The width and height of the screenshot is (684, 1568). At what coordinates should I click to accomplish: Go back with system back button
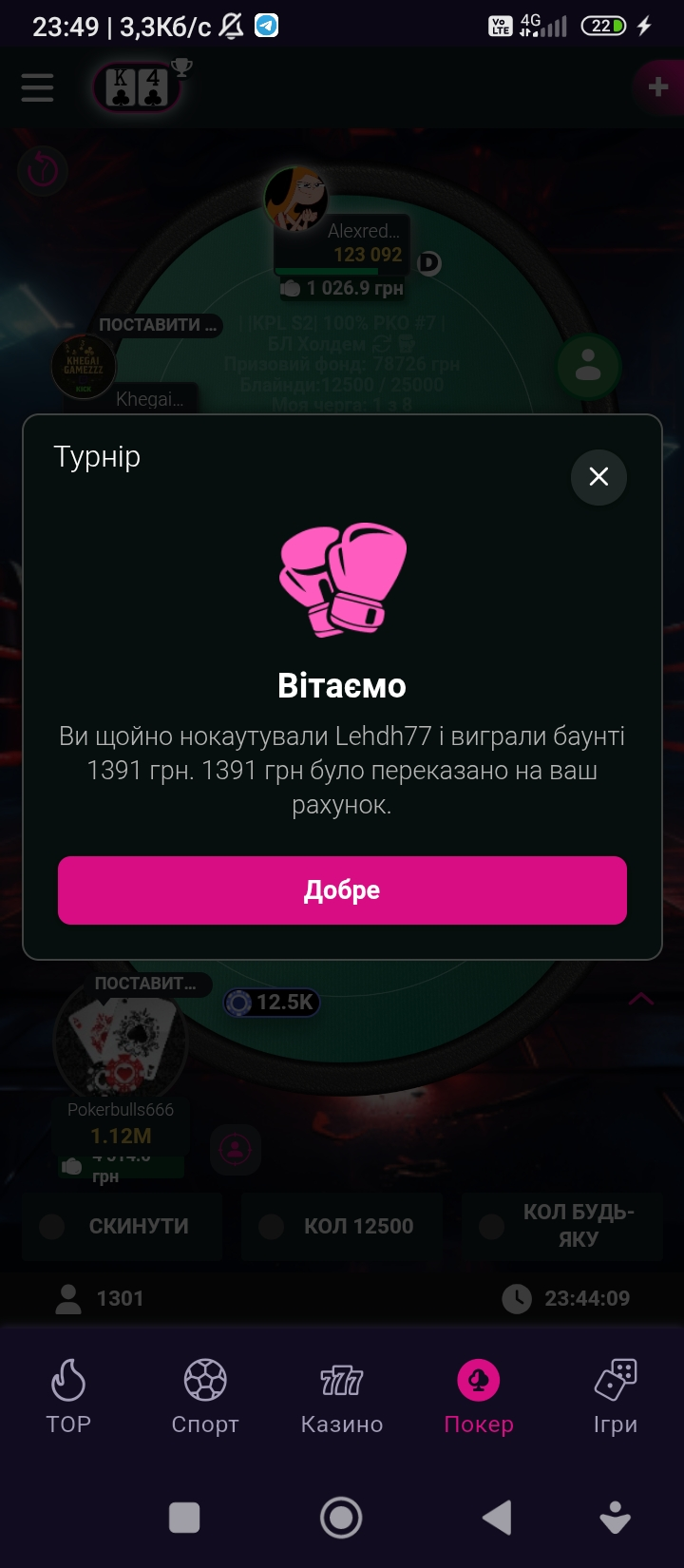click(x=497, y=1518)
